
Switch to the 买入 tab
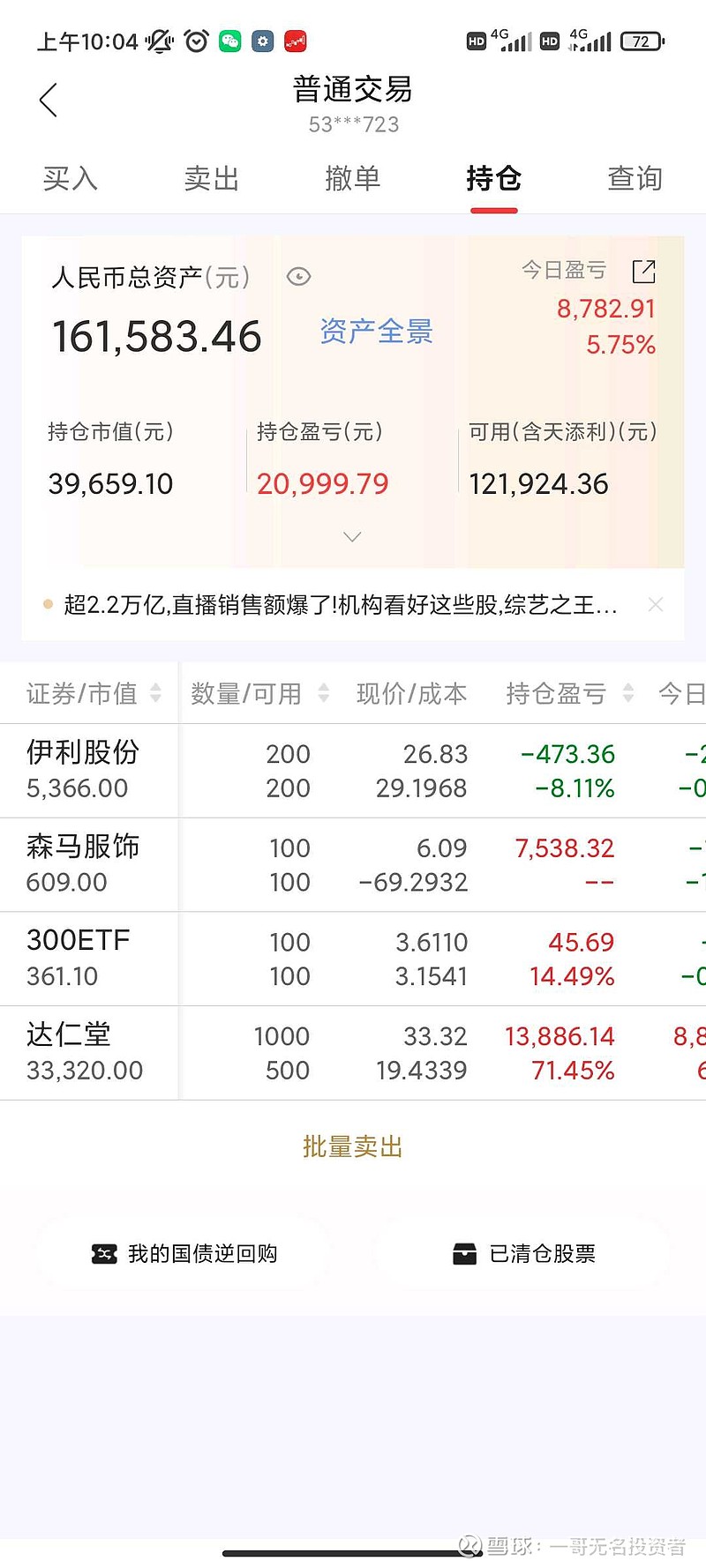coord(71,178)
